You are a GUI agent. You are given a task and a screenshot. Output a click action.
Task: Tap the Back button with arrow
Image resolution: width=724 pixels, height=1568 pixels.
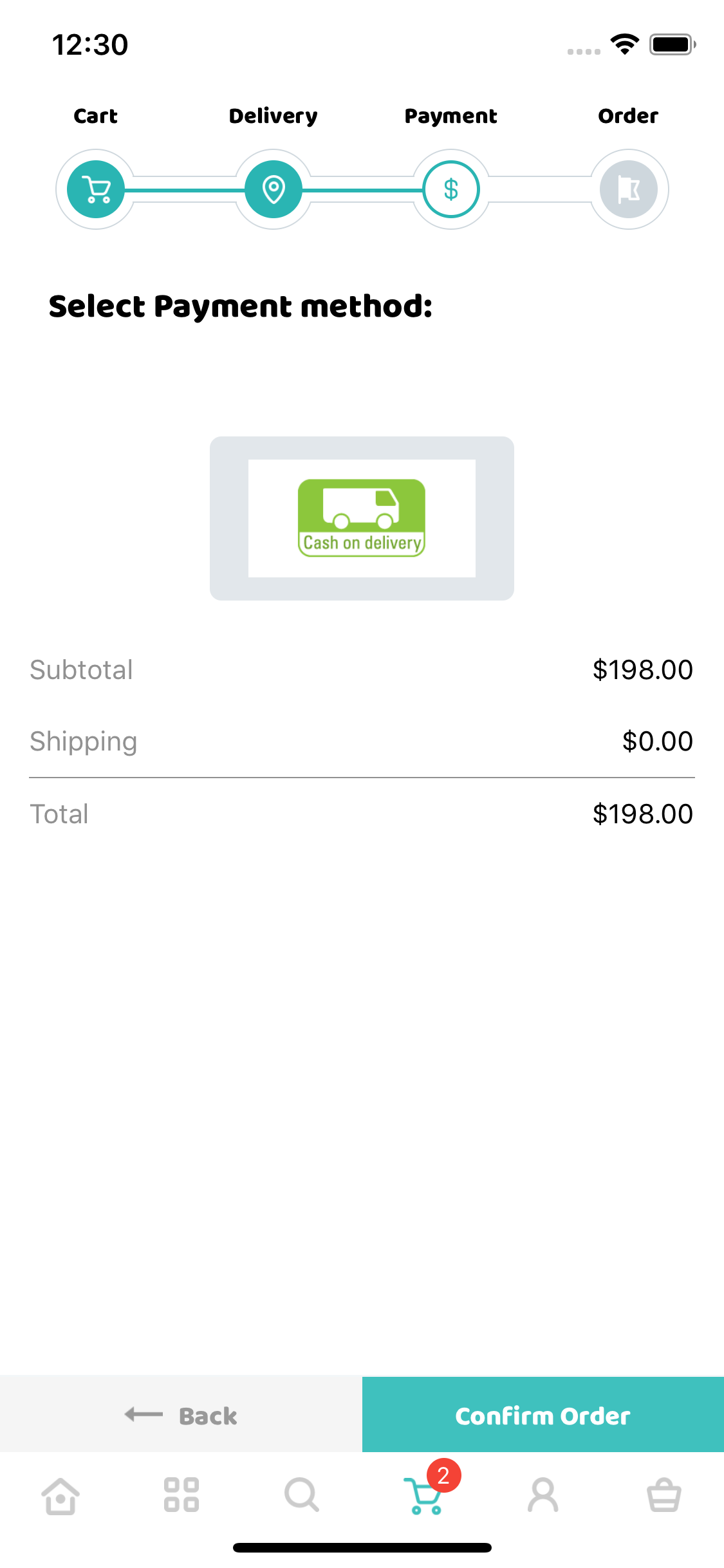181,1415
